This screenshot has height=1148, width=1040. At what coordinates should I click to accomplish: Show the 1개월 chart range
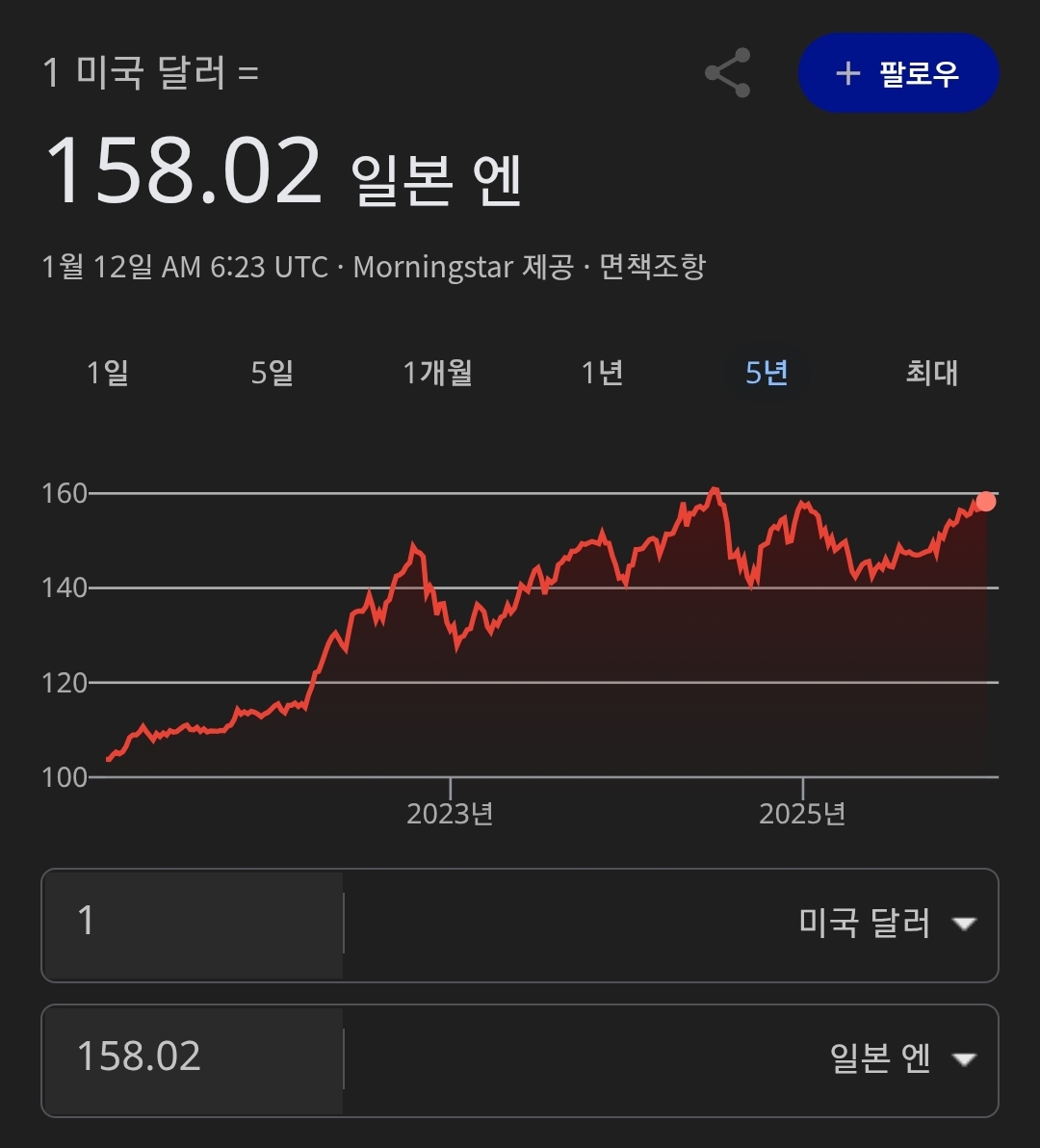coord(437,373)
